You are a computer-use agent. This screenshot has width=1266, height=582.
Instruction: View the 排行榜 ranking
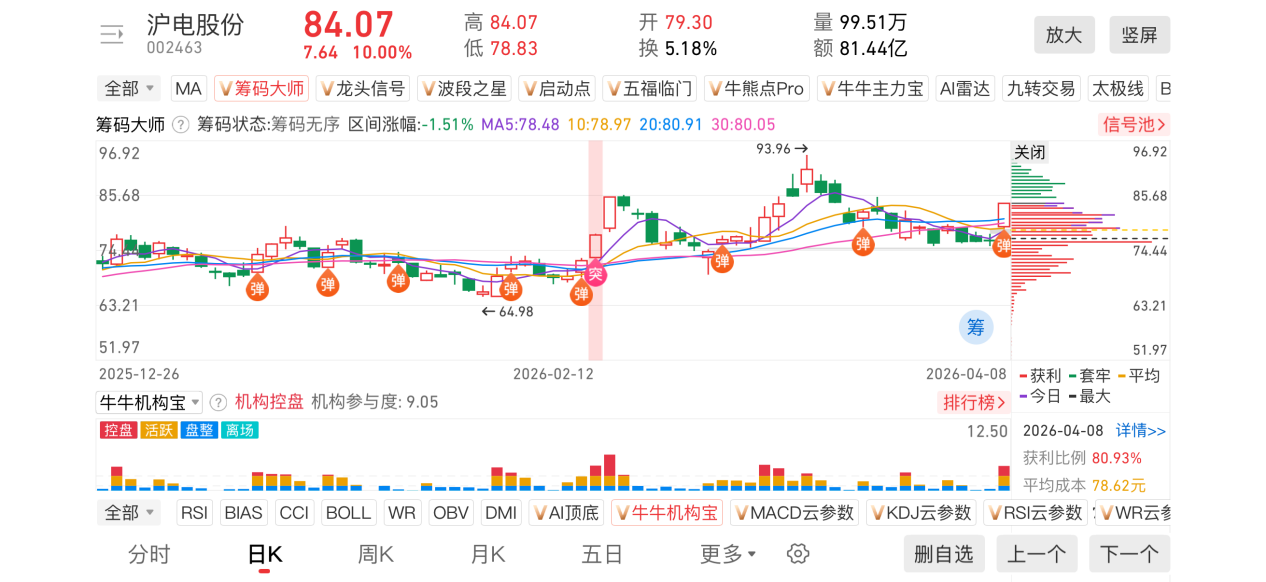[x=973, y=402]
